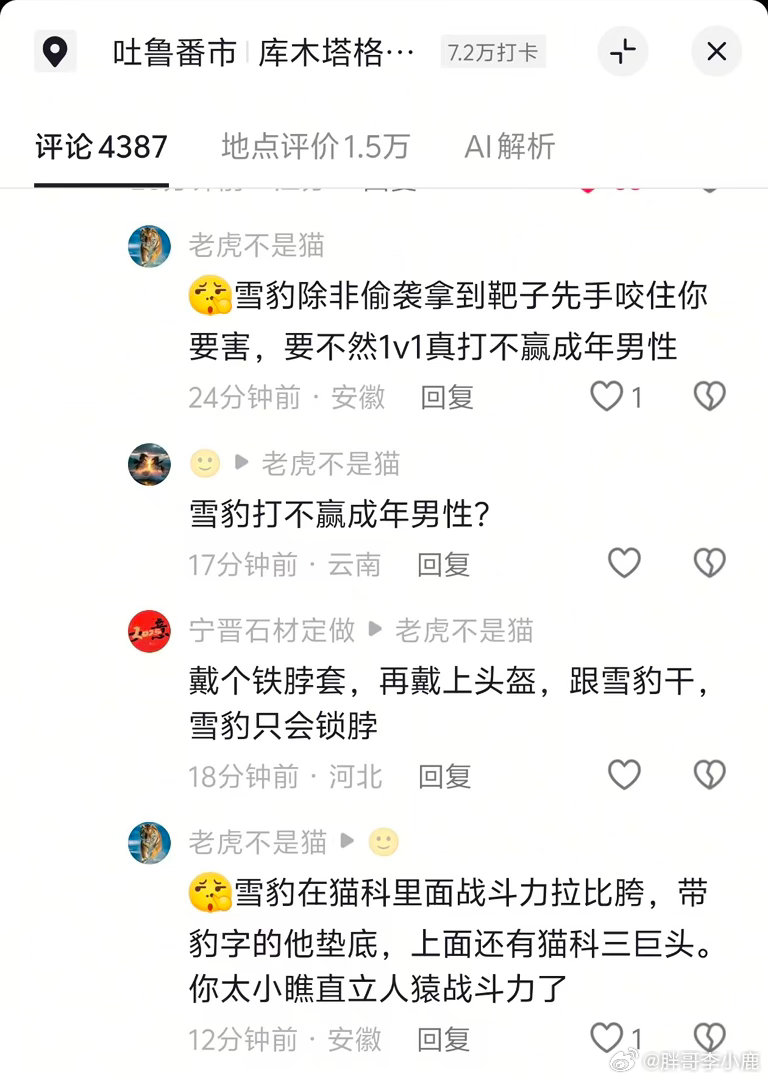Tap the heart icon on 老虎不是猫's first comment
768x1080 pixels.
[609, 396]
